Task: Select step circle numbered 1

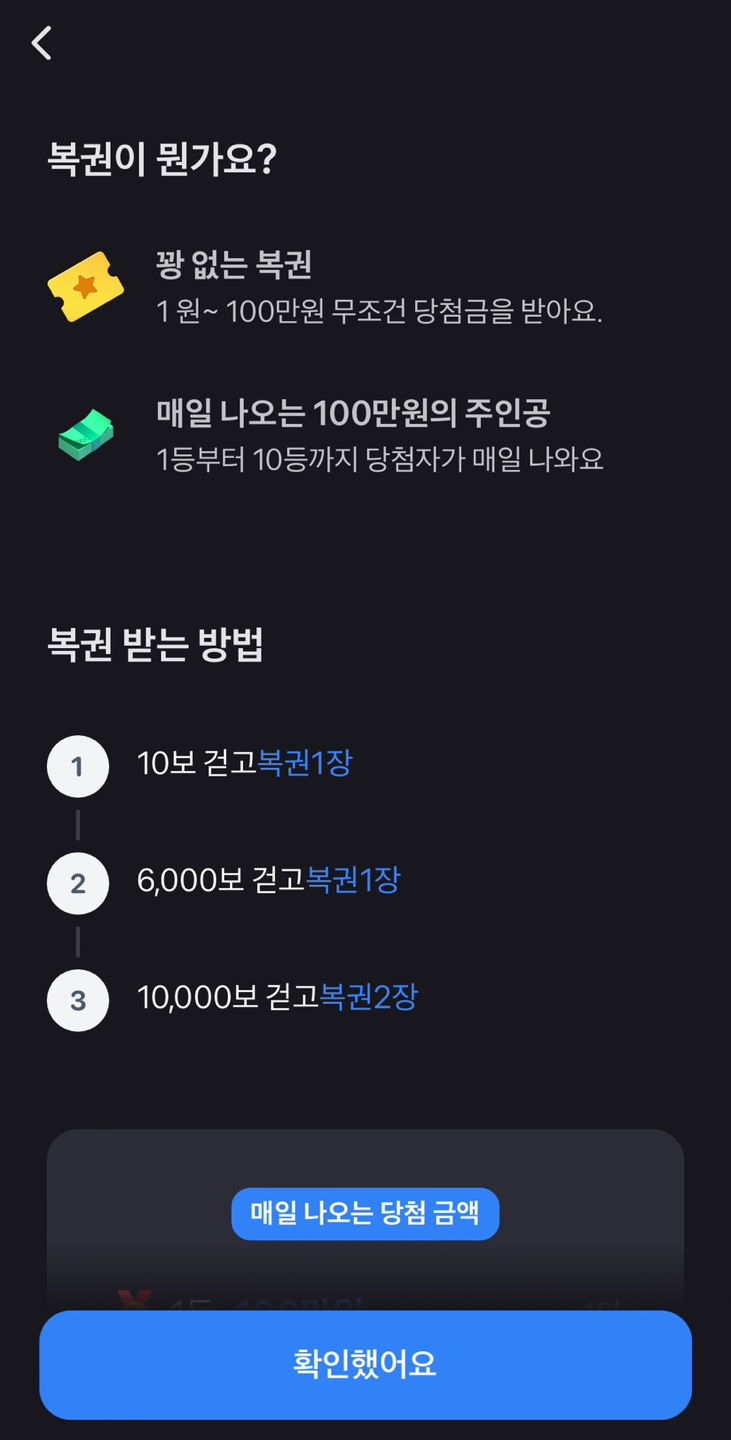Action: [78, 765]
